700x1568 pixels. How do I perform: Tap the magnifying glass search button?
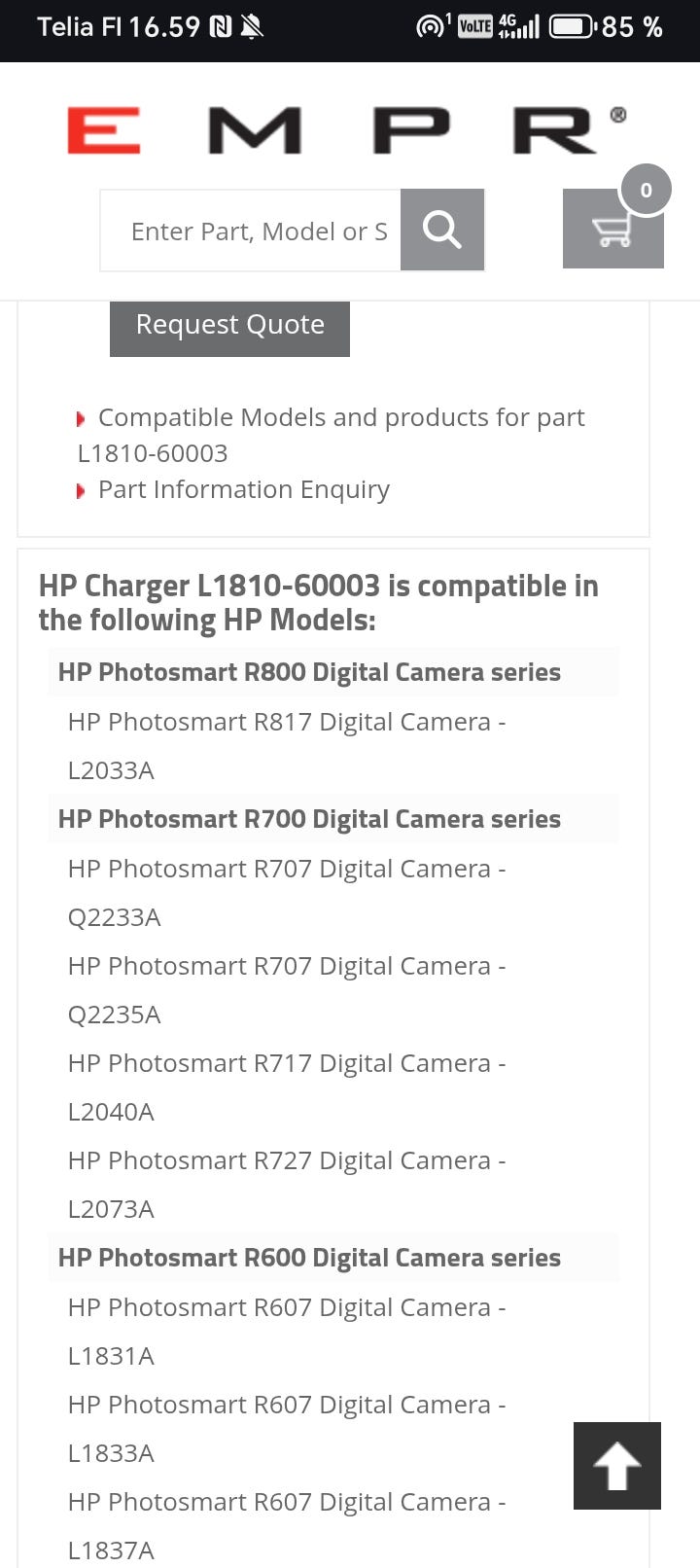click(442, 231)
